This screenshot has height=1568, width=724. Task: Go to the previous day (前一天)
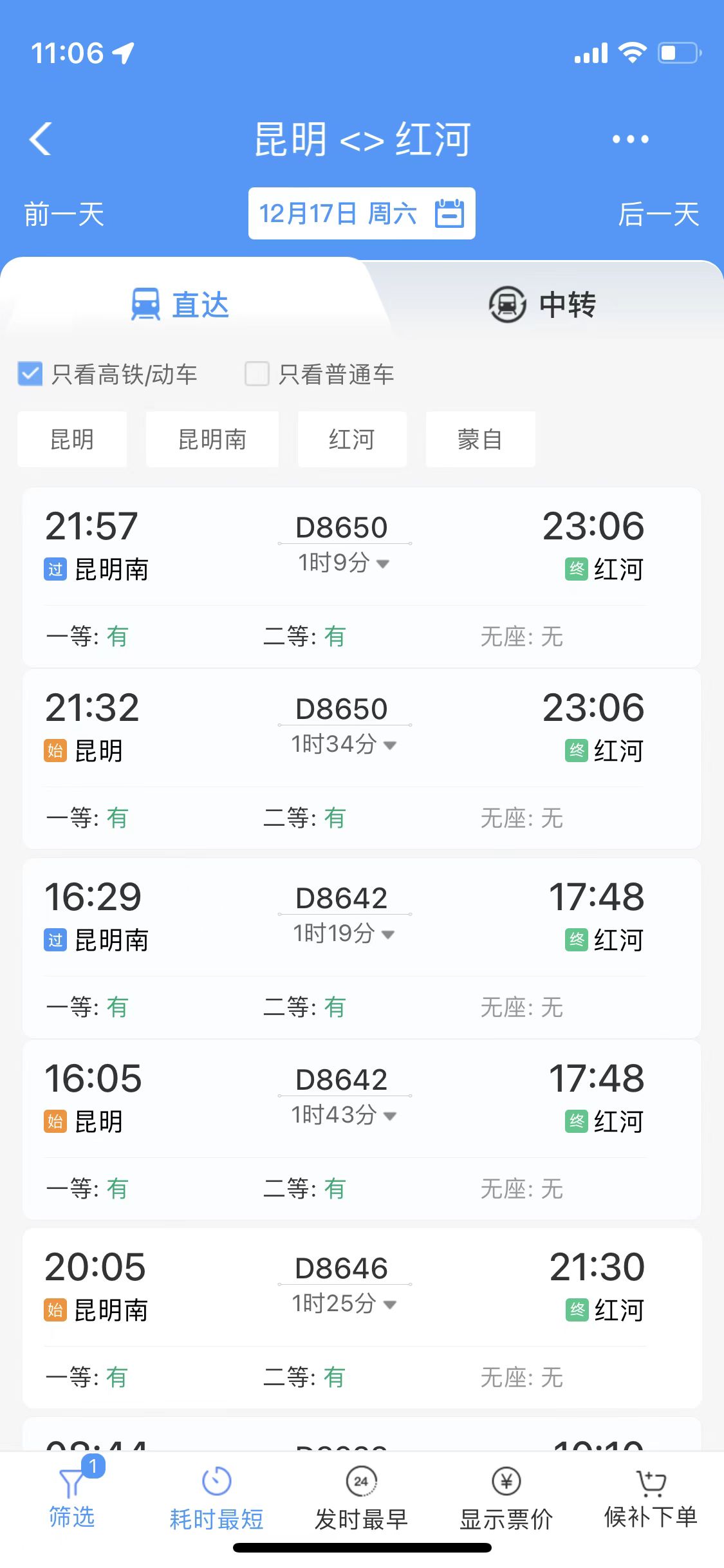(64, 214)
